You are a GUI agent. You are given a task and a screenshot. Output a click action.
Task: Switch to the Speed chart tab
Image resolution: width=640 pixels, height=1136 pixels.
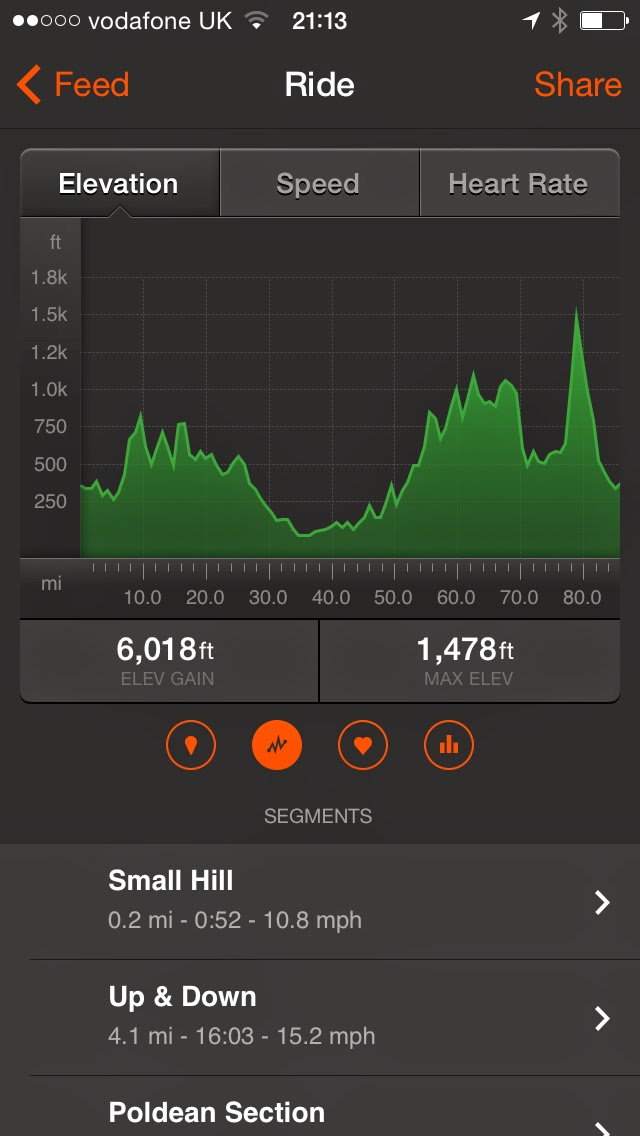(318, 184)
